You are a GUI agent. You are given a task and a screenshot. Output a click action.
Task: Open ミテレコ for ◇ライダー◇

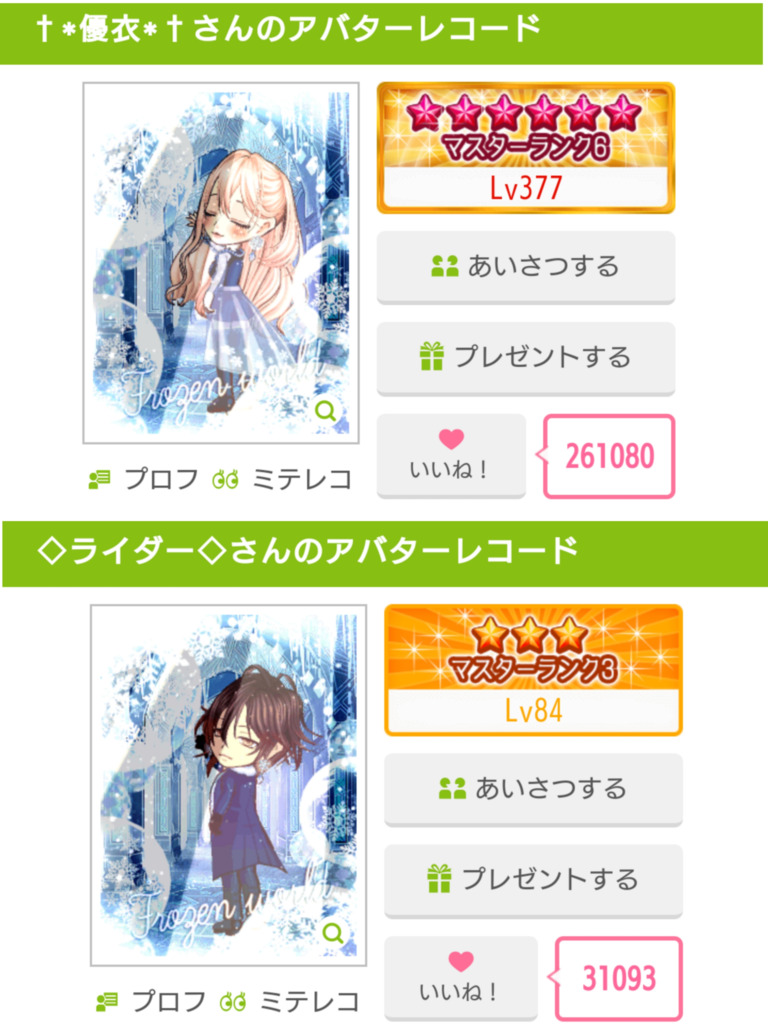coord(291,1001)
